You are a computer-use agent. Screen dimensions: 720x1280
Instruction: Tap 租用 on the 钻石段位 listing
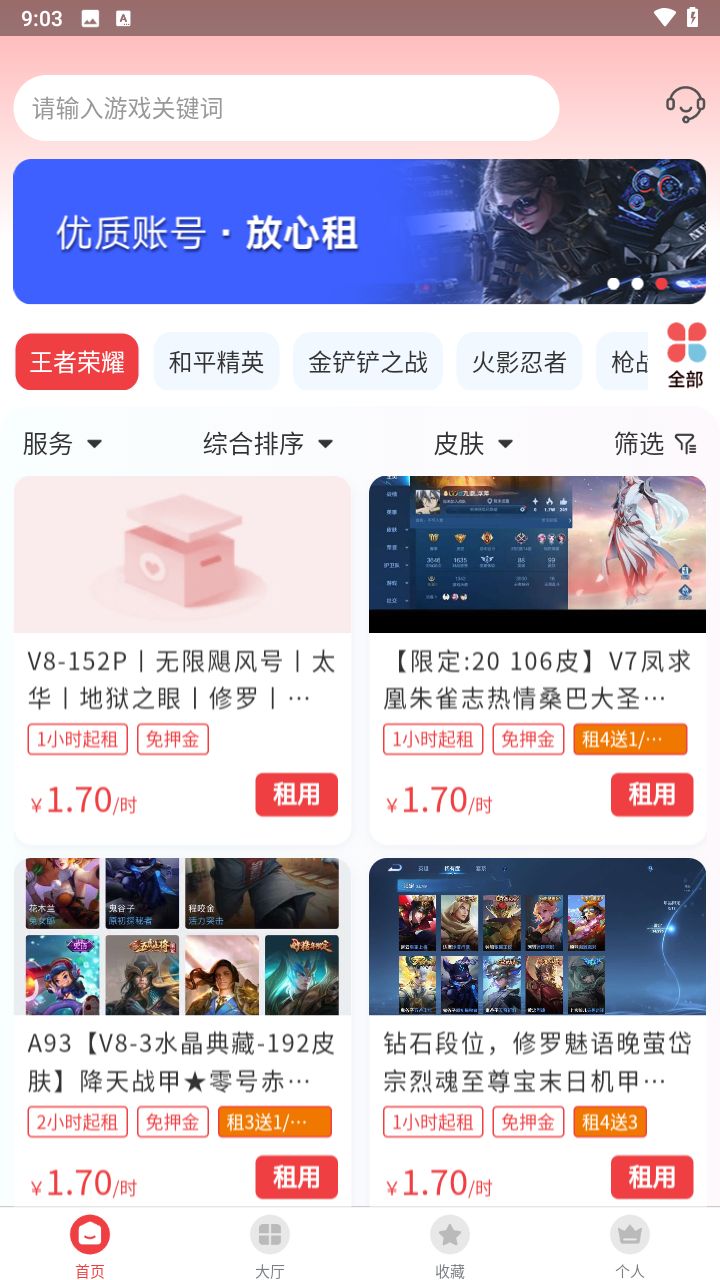point(651,1177)
